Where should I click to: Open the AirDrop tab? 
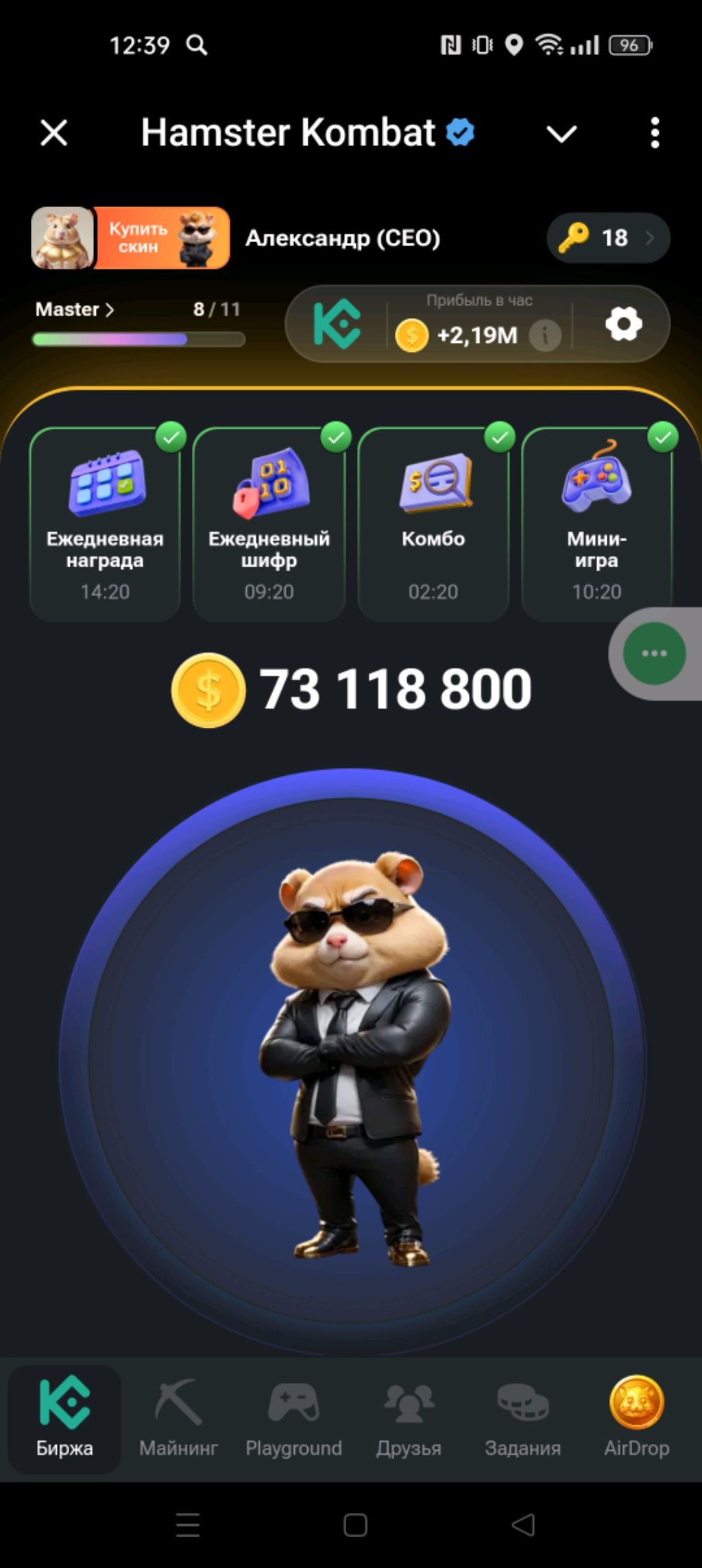click(x=636, y=1420)
